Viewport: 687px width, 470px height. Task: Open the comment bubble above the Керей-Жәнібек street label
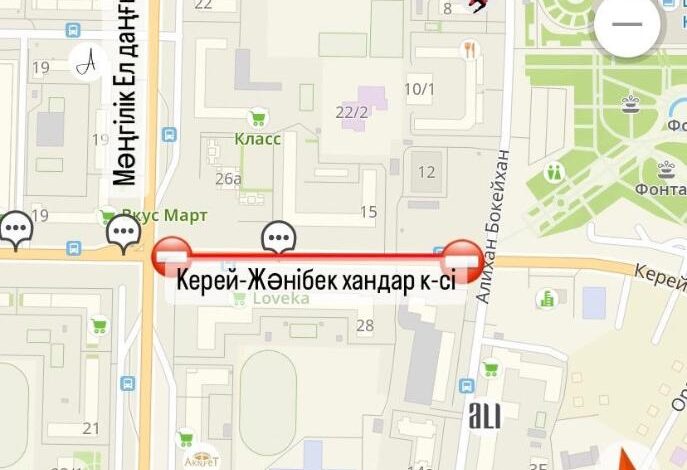tap(278, 237)
